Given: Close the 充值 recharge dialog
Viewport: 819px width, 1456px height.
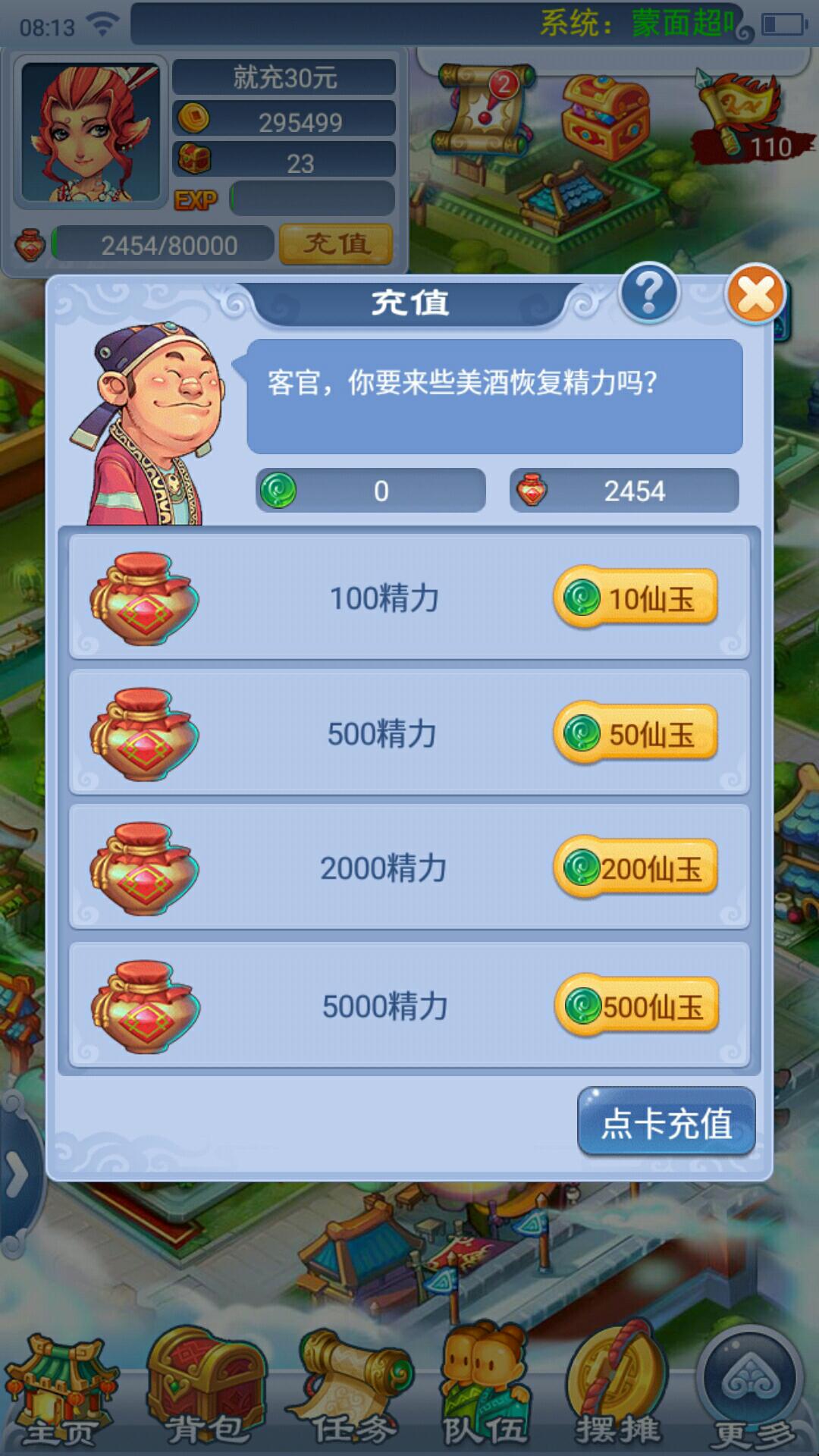Looking at the screenshot, I should click(755, 293).
